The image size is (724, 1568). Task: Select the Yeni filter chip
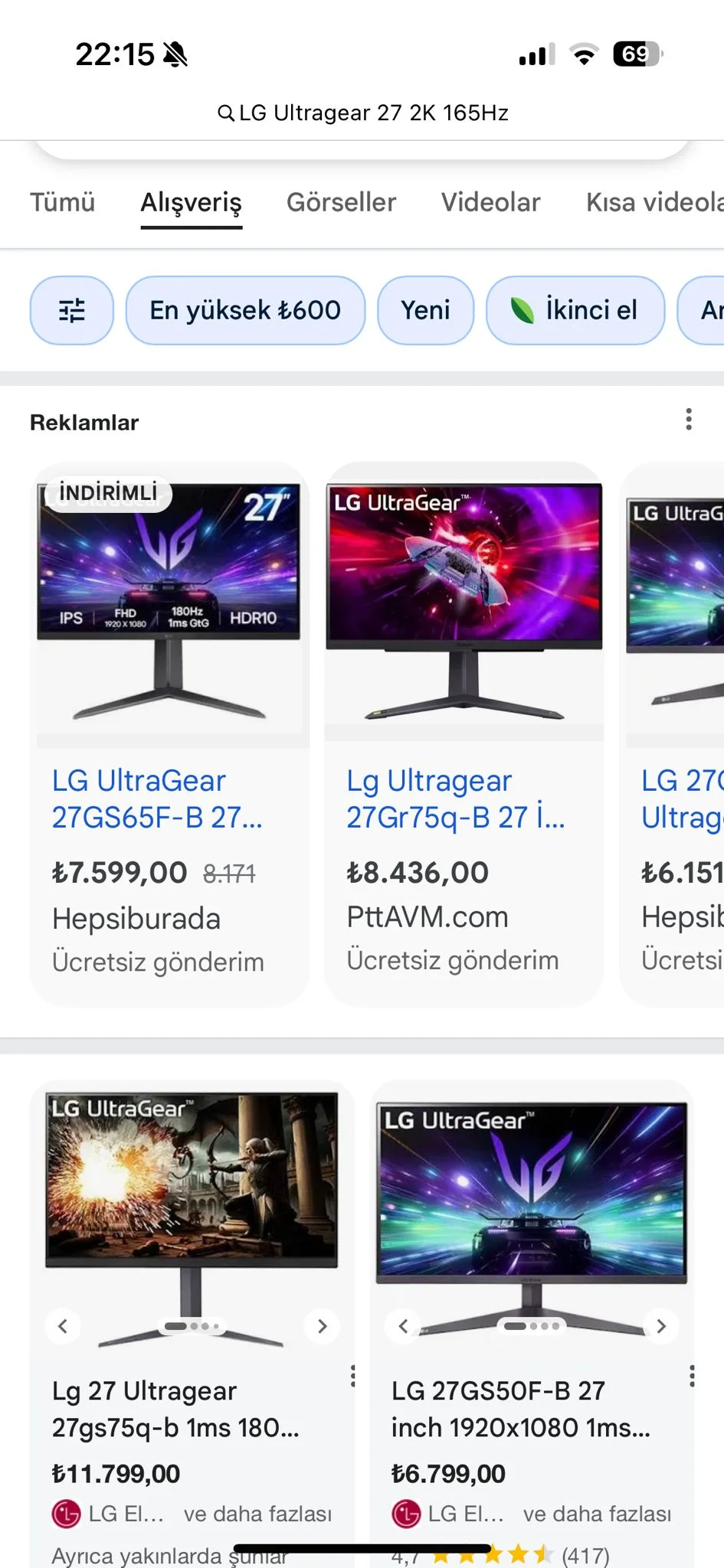[425, 310]
